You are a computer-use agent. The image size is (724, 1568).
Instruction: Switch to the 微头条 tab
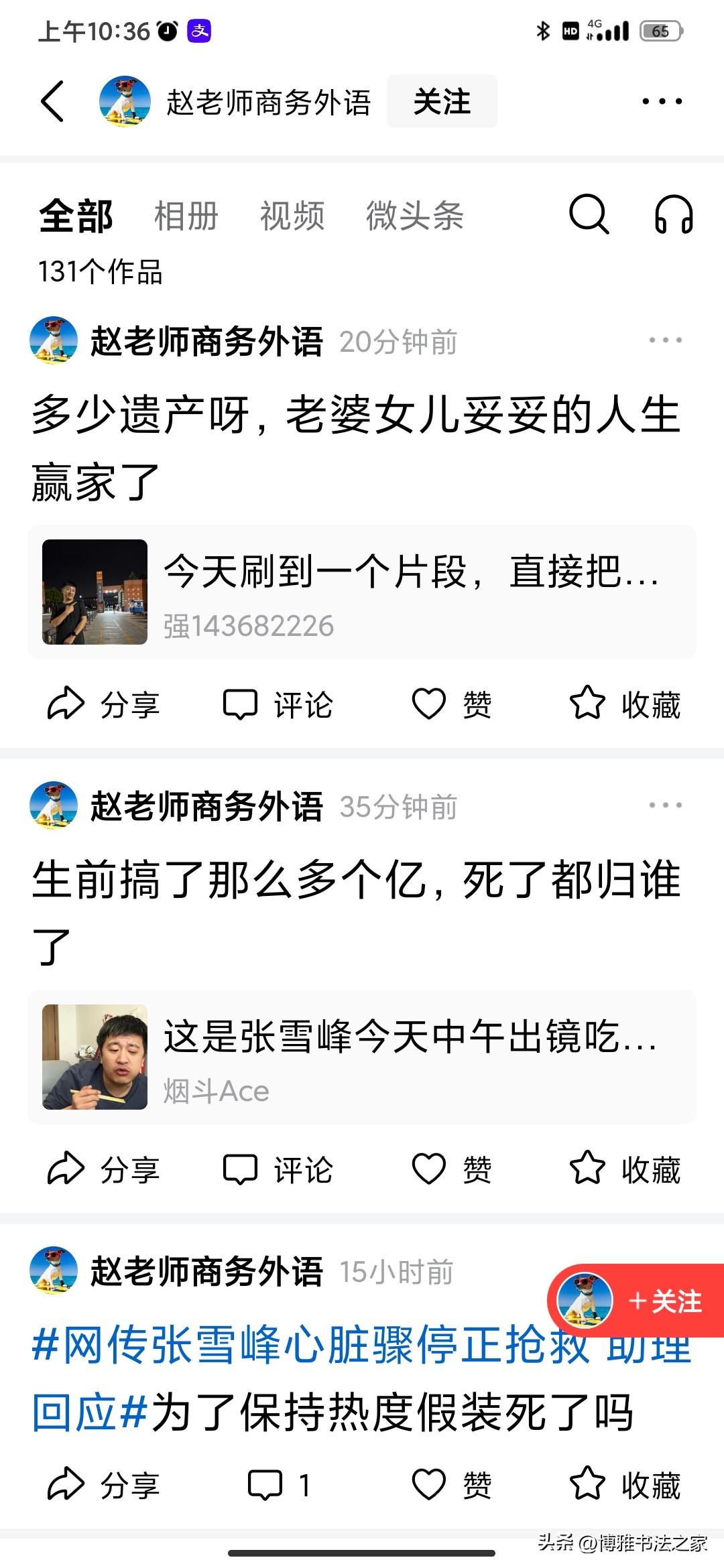(x=416, y=216)
